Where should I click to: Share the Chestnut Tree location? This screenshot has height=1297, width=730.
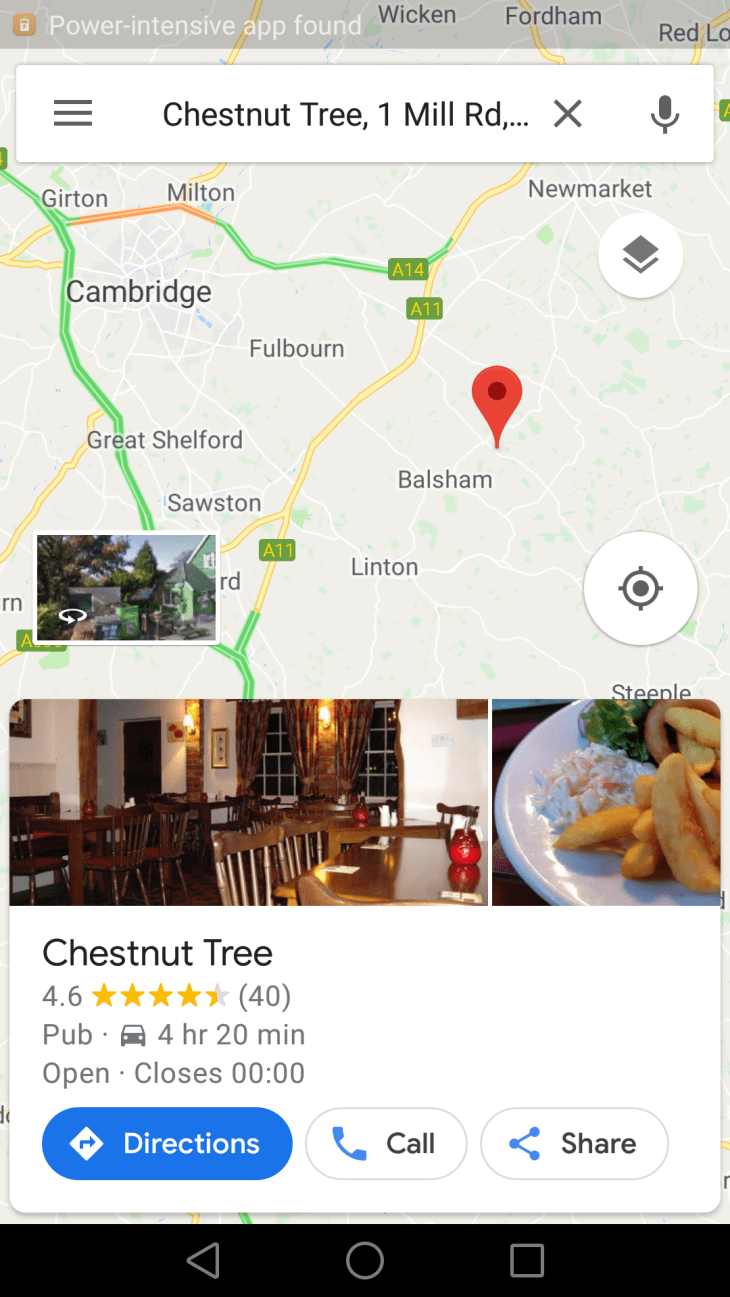[x=574, y=1143]
